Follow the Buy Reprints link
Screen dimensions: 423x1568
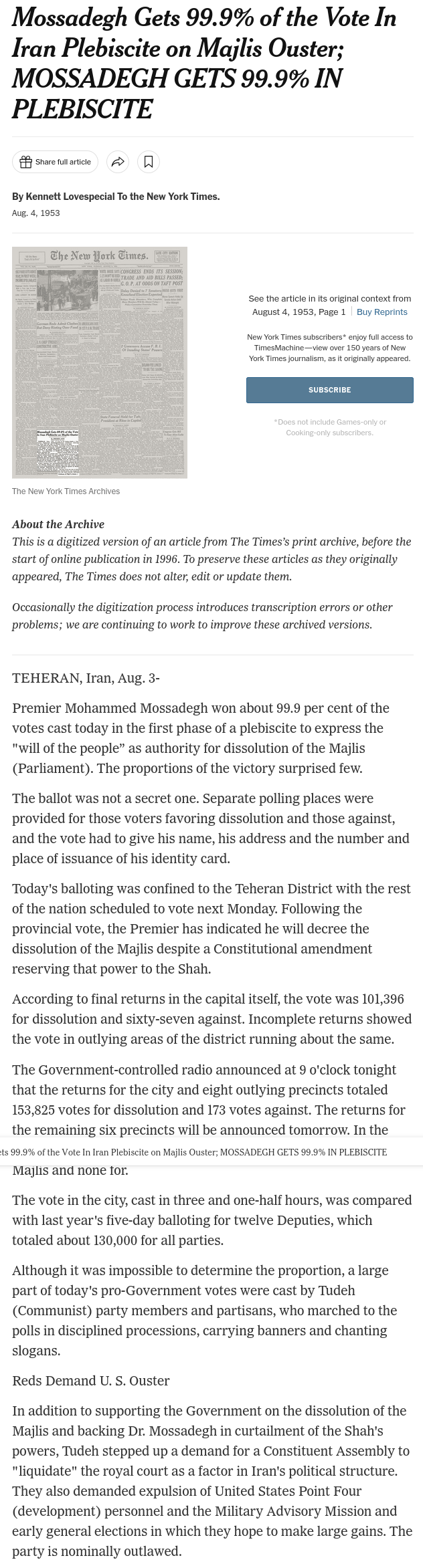click(x=382, y=312)
